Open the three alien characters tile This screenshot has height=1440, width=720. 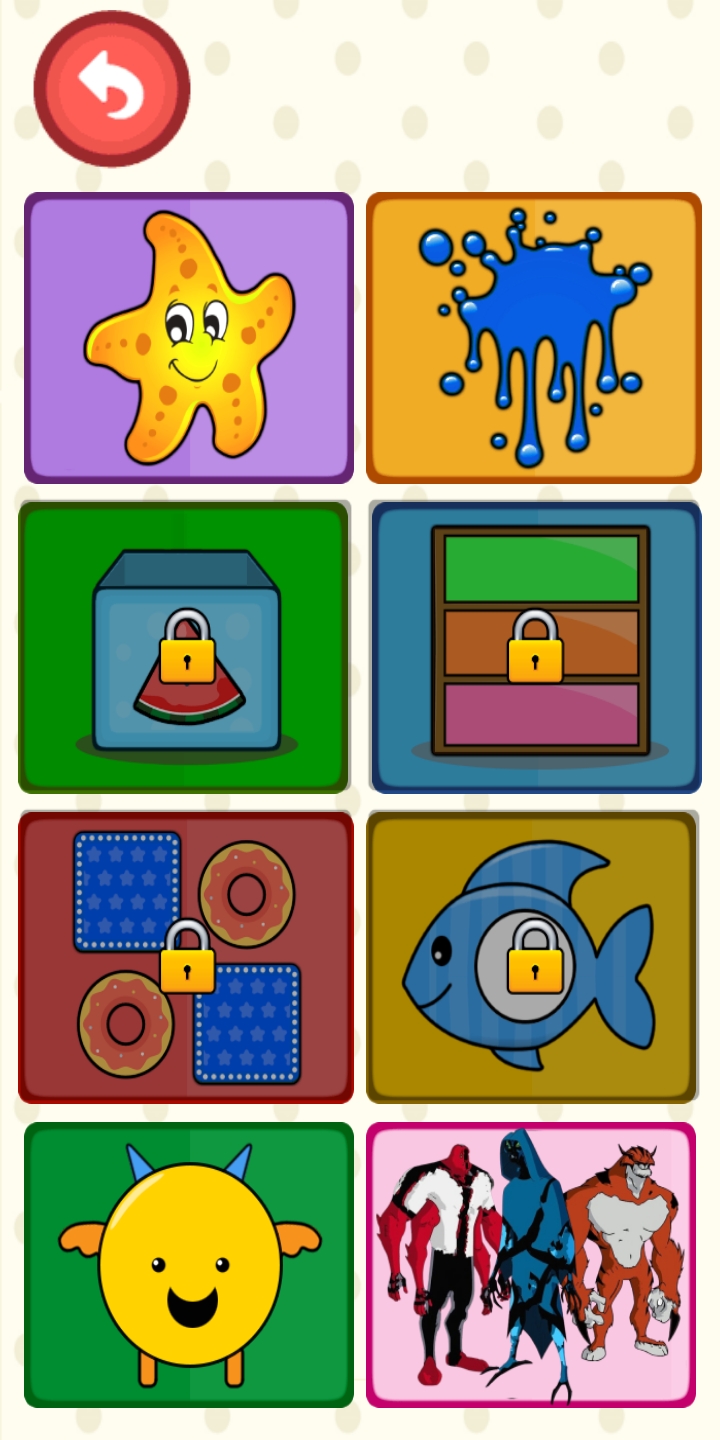click(x=531, y=1265)
